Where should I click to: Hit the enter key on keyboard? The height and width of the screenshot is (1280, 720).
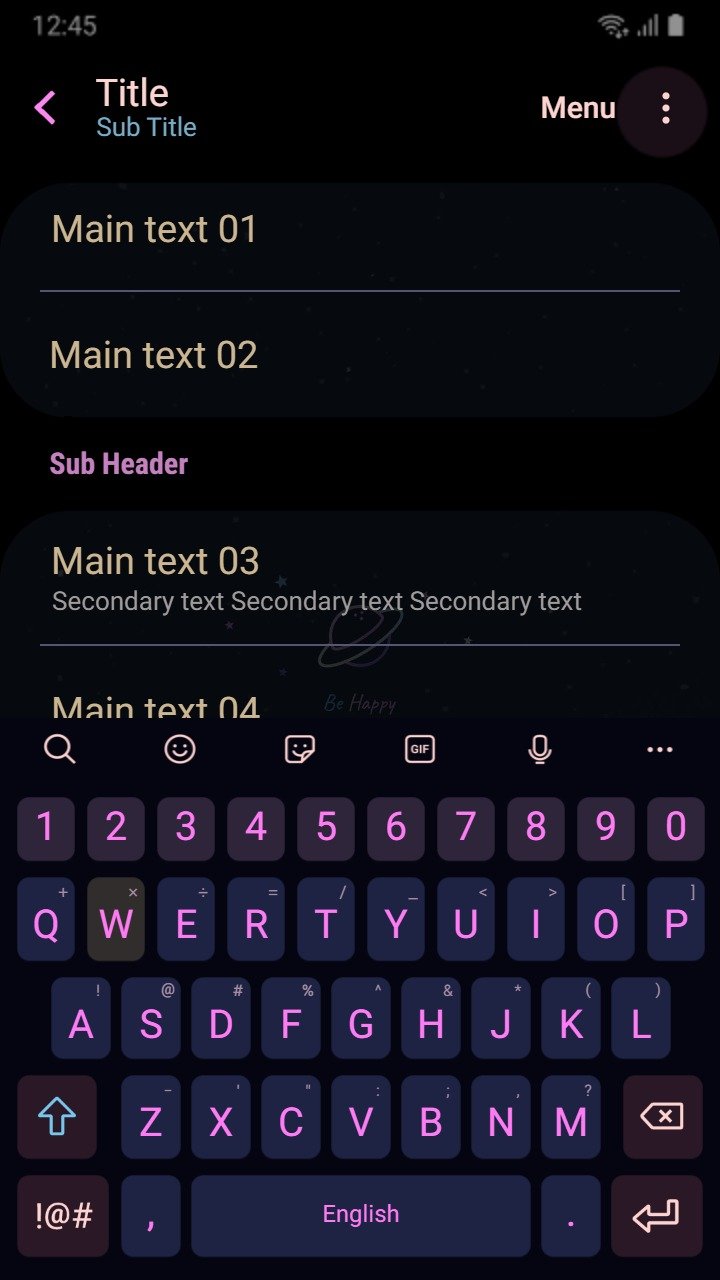(657, 1216)
